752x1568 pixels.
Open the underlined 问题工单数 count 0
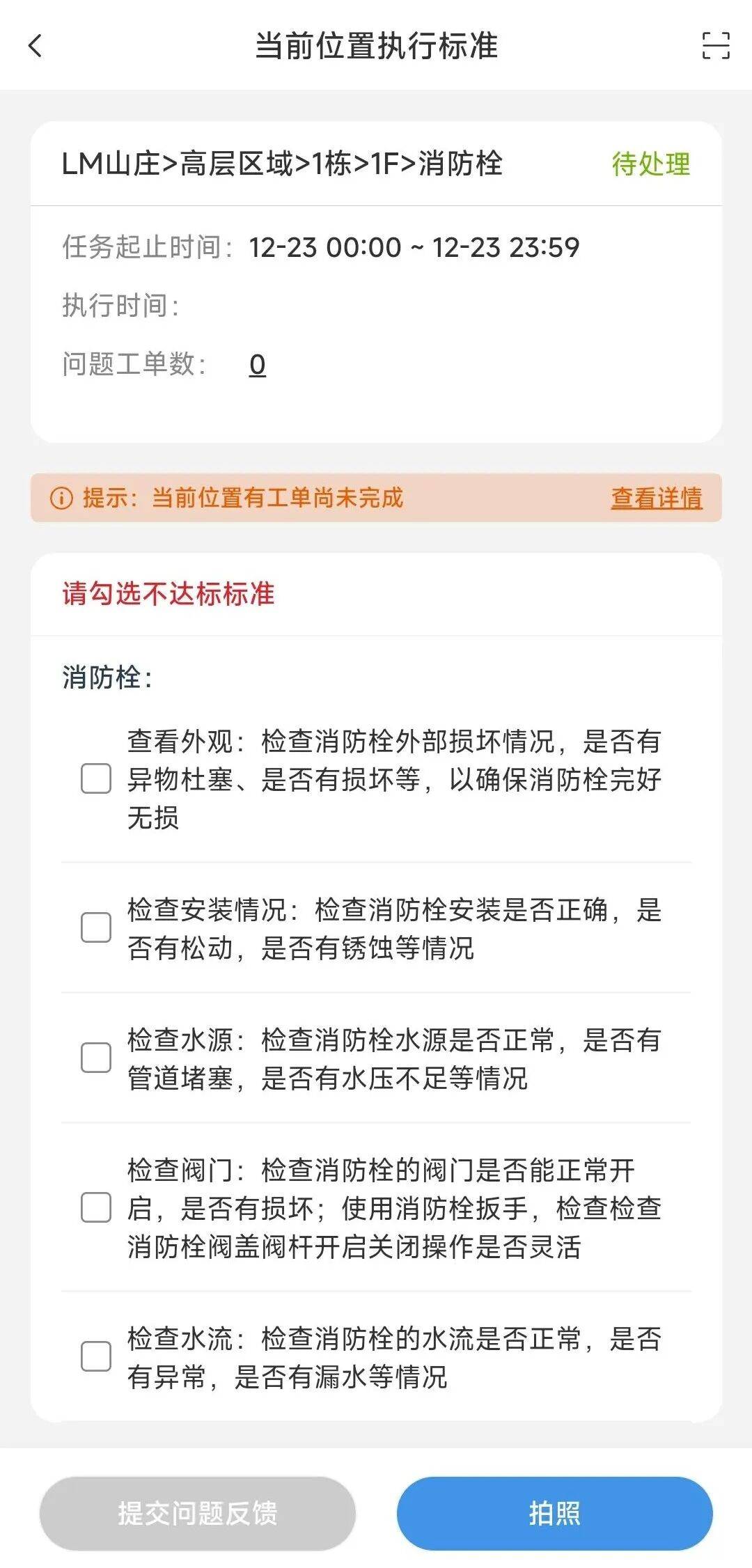pos(257,364)
